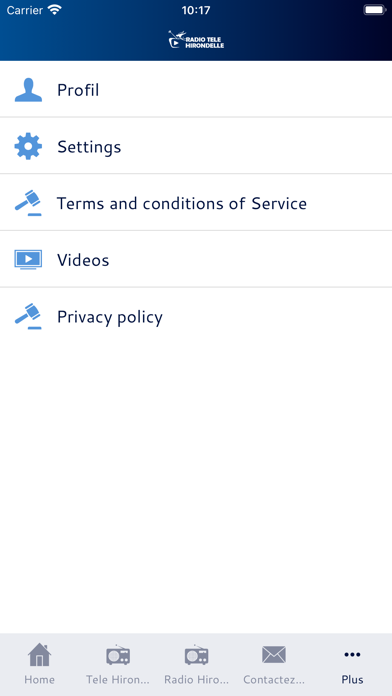Image resolution: width=392 pixels, height=696 pixels.
Task: Switch to the Home tab
Action: 40,664
